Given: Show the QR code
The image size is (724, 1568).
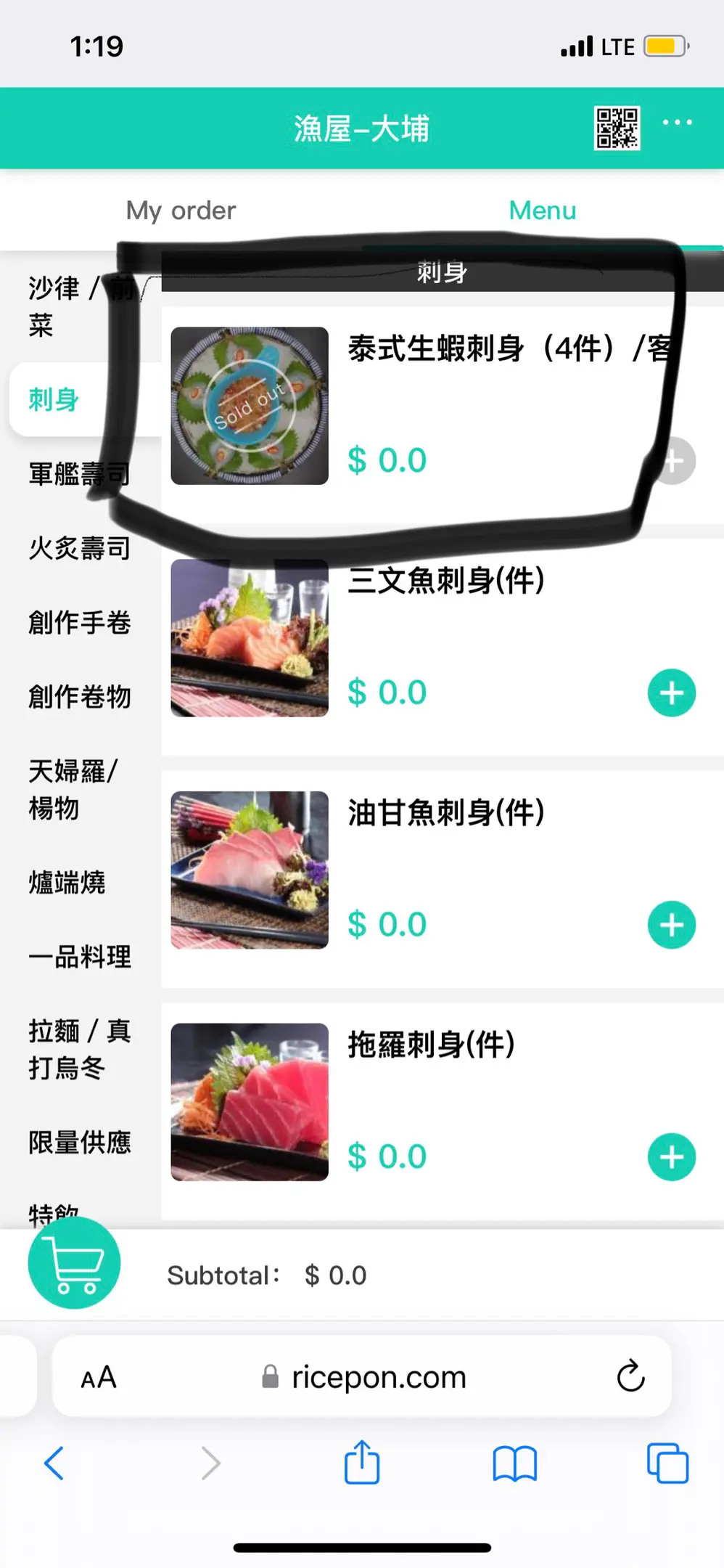Looking at the screenshot, I should [617, 128].
